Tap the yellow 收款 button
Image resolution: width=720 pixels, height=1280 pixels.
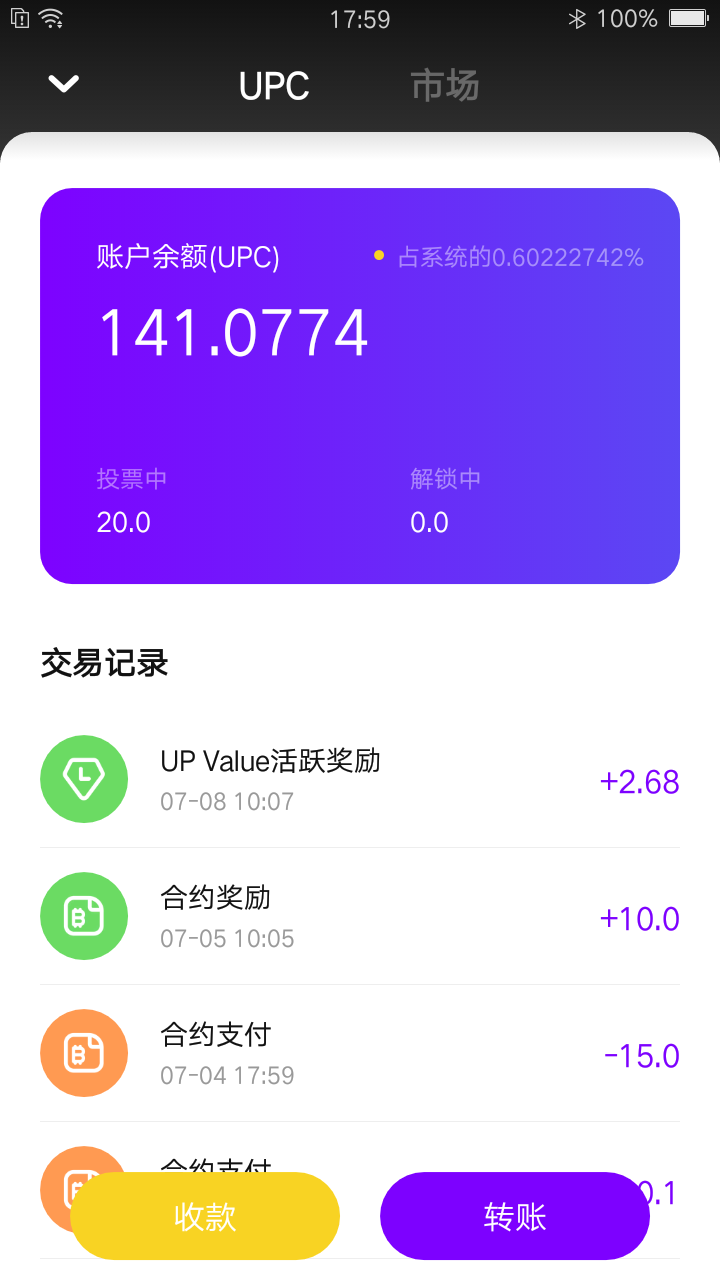coord(205,1216)
